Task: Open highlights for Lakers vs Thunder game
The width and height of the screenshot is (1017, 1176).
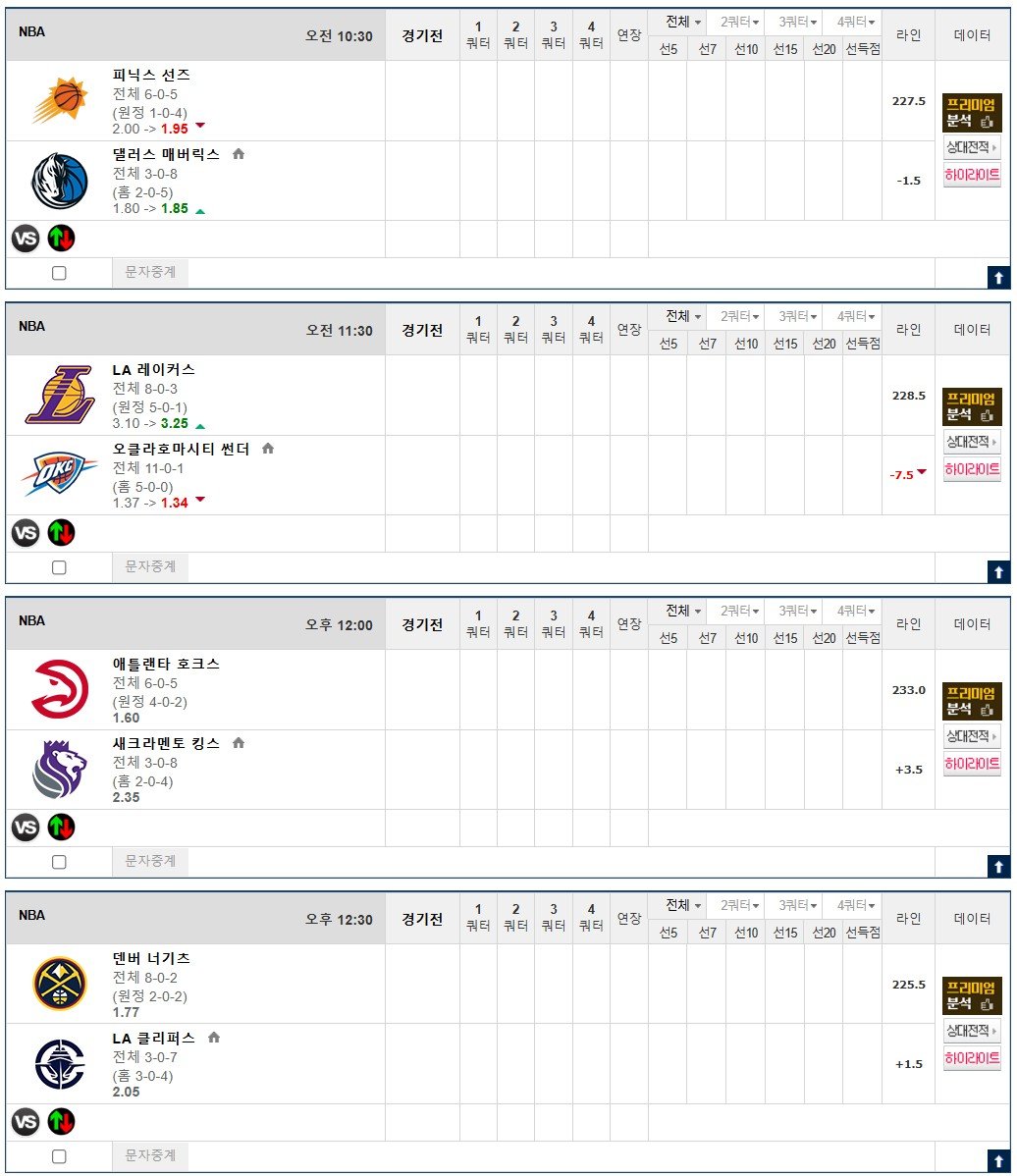Action: pyautogui.click(x=972, y=469)
